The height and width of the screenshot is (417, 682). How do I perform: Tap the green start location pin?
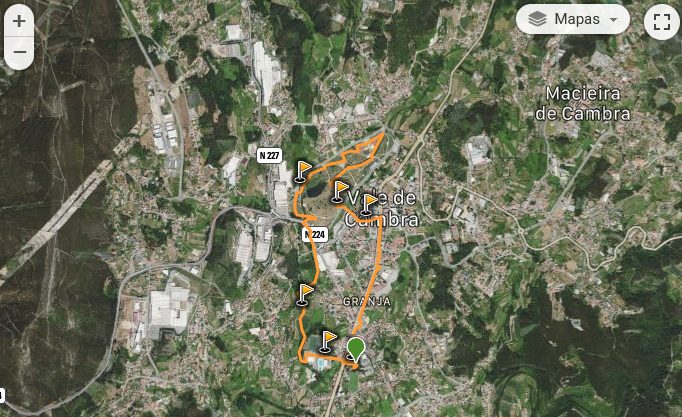[x=355, y=349]
